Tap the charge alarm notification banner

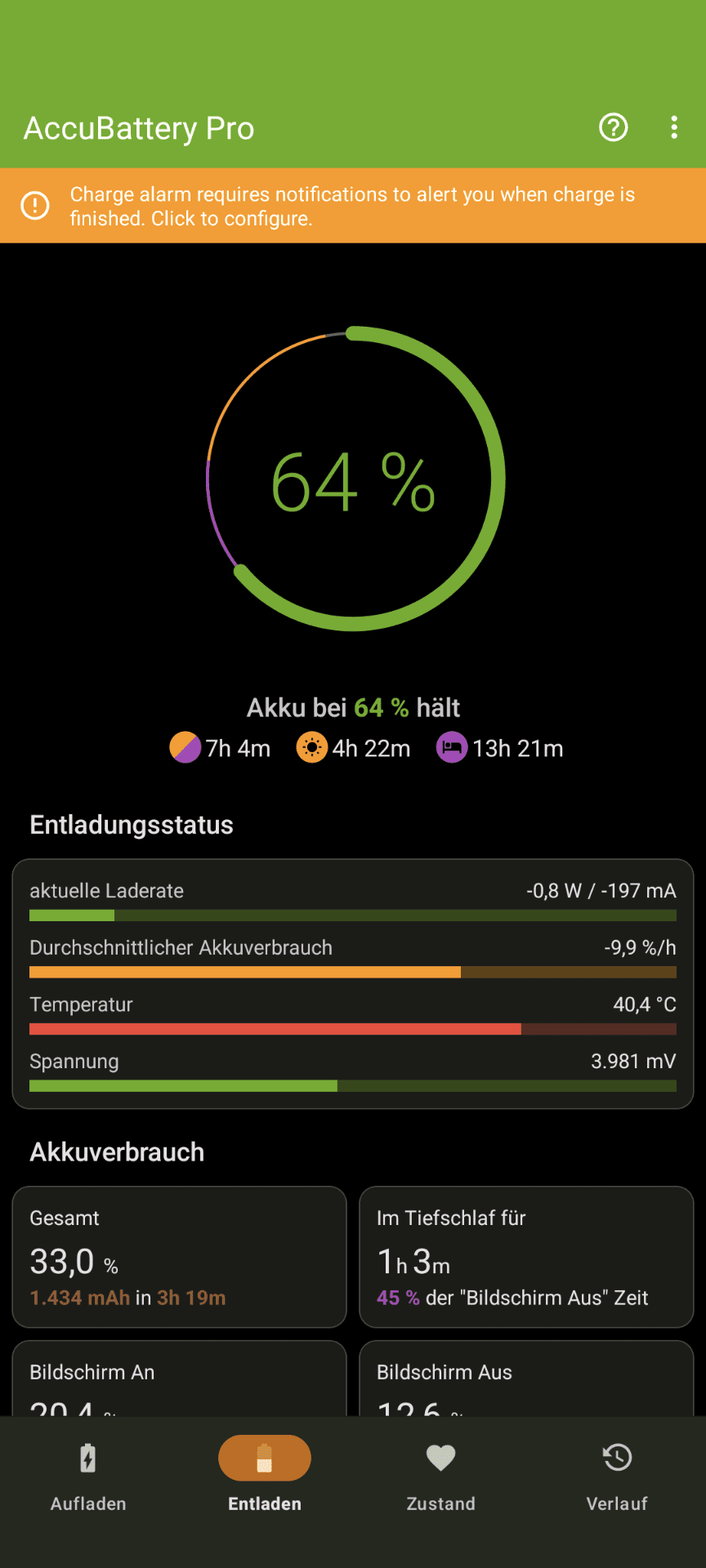tap(353, 206)
